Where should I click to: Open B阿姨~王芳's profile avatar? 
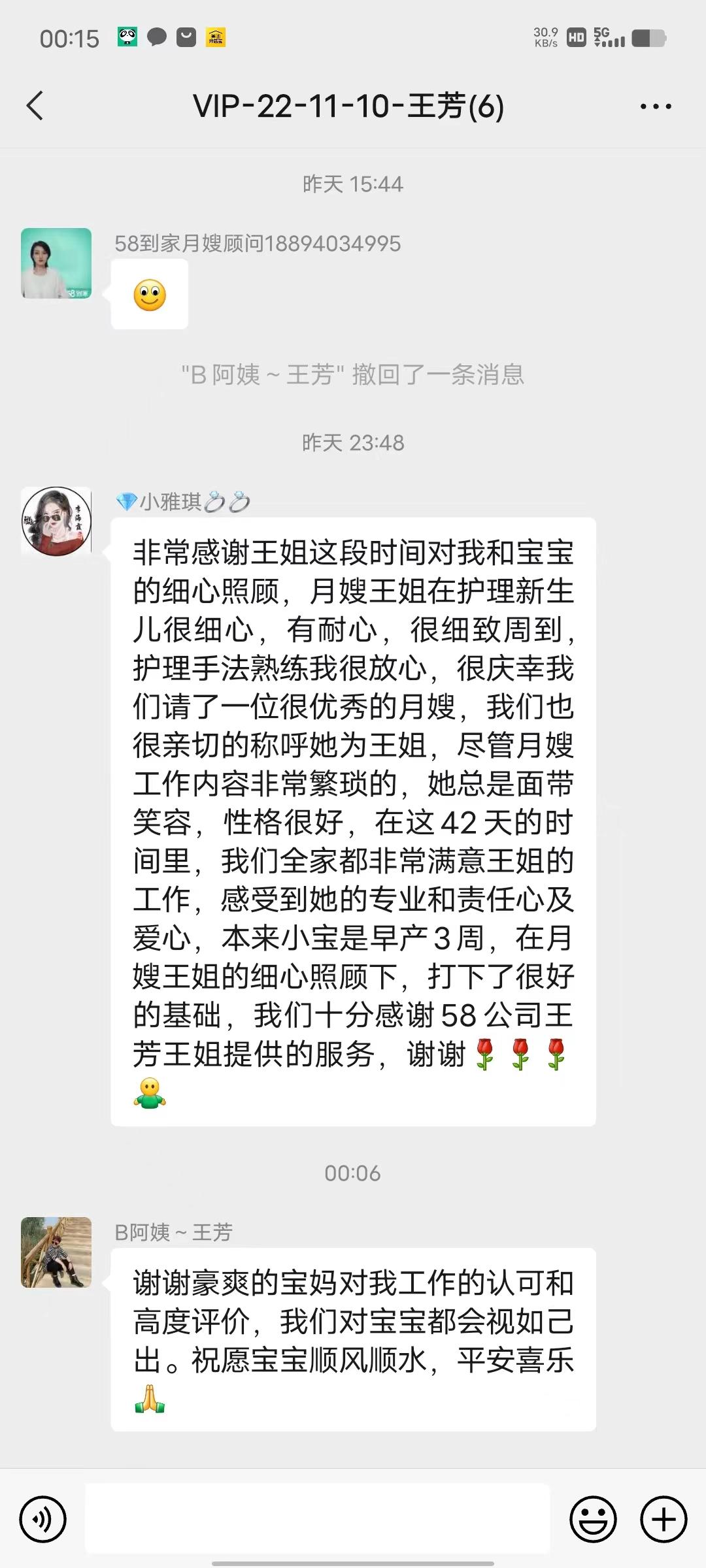click(x=56, y=1252)
